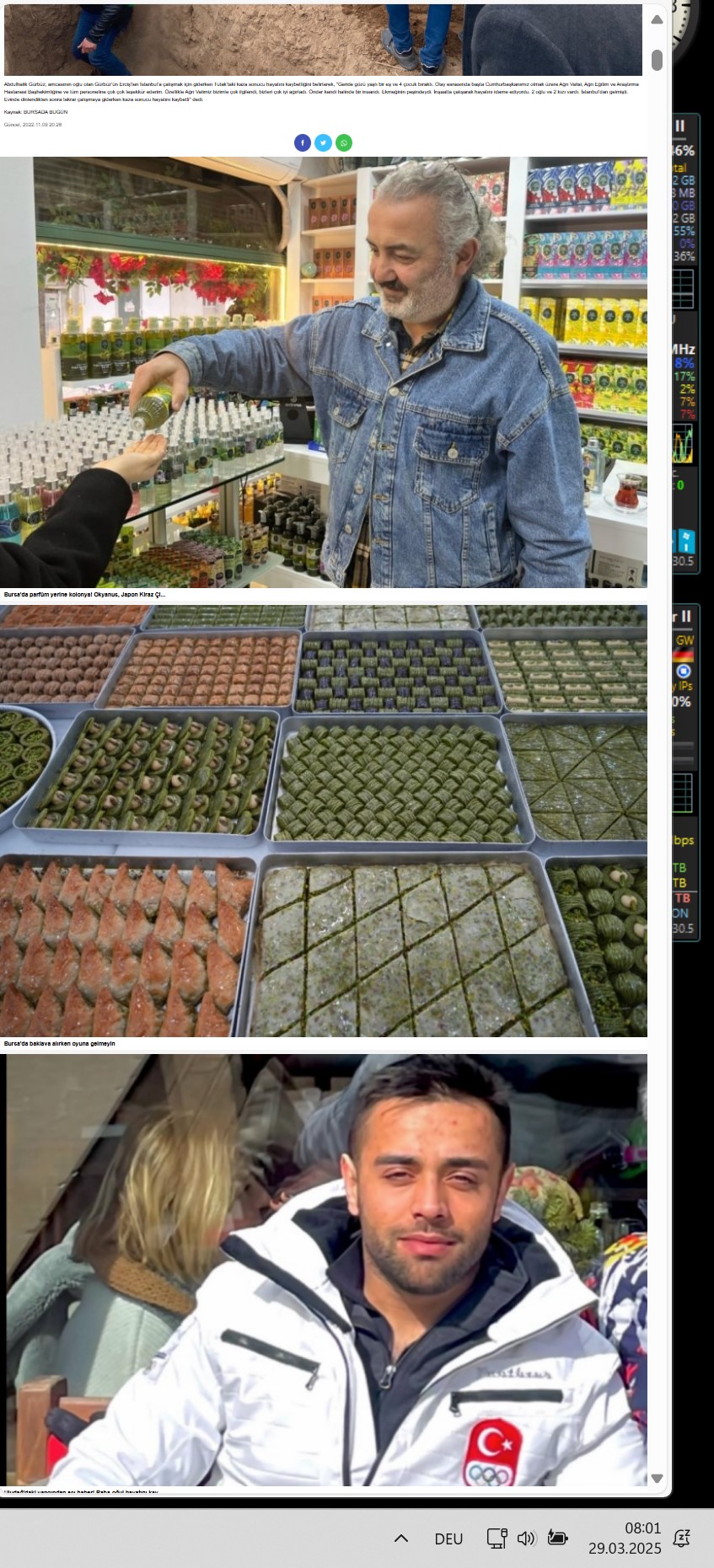Open the Bursa baklava story
Viewport: 714px width, 1568px height.
coord(324,821)
